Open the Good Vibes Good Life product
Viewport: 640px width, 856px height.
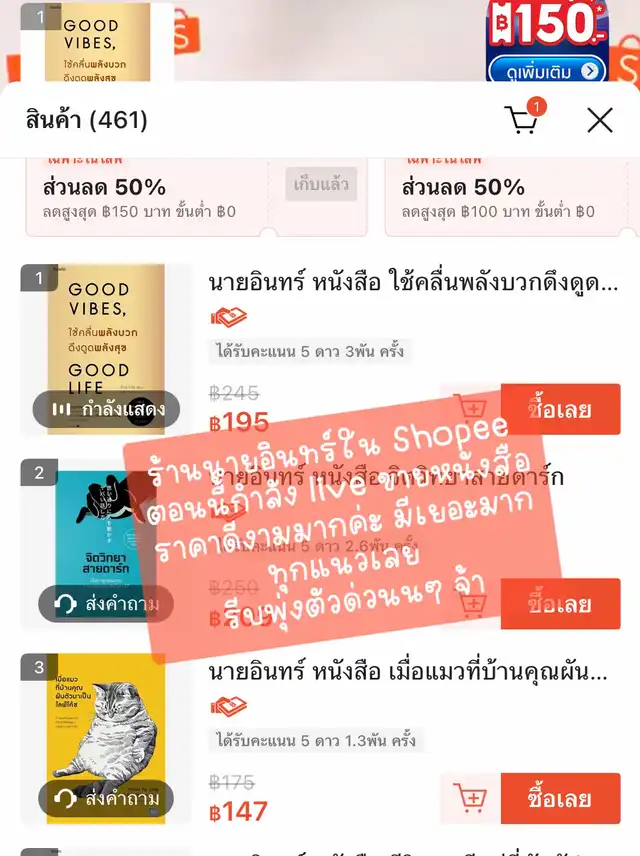click(413, 283)
